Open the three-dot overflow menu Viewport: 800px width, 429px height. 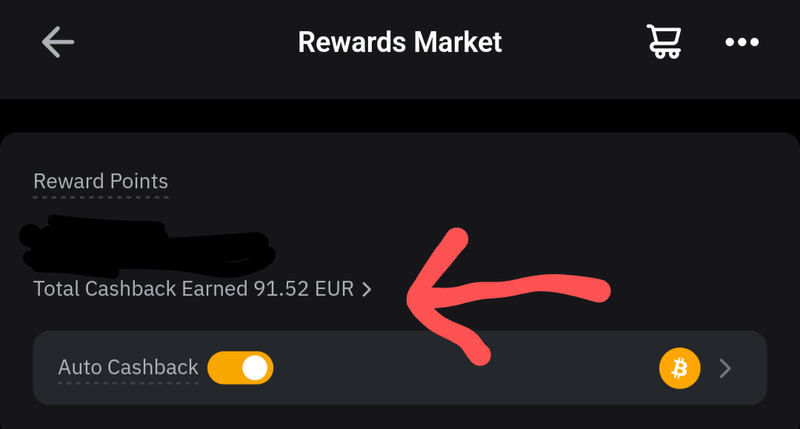tap(742, 42)
